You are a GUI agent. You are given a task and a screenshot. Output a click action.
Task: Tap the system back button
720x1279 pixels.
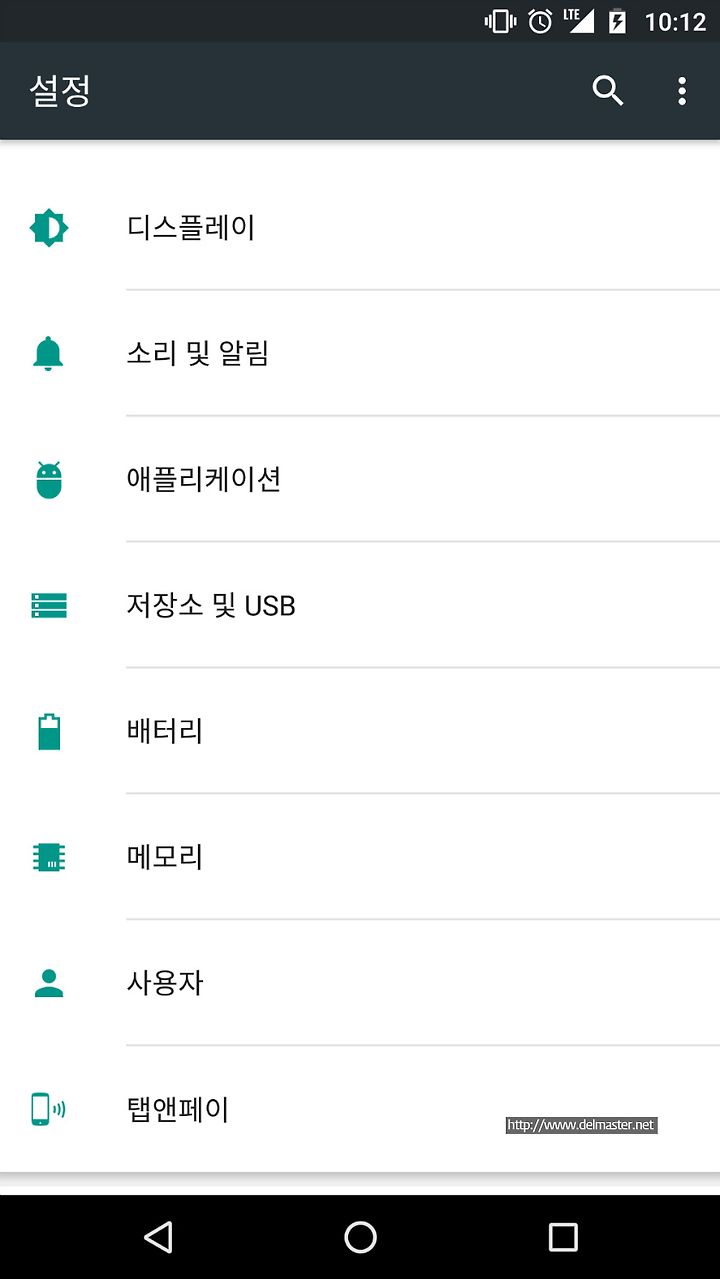click(158, 1237)
